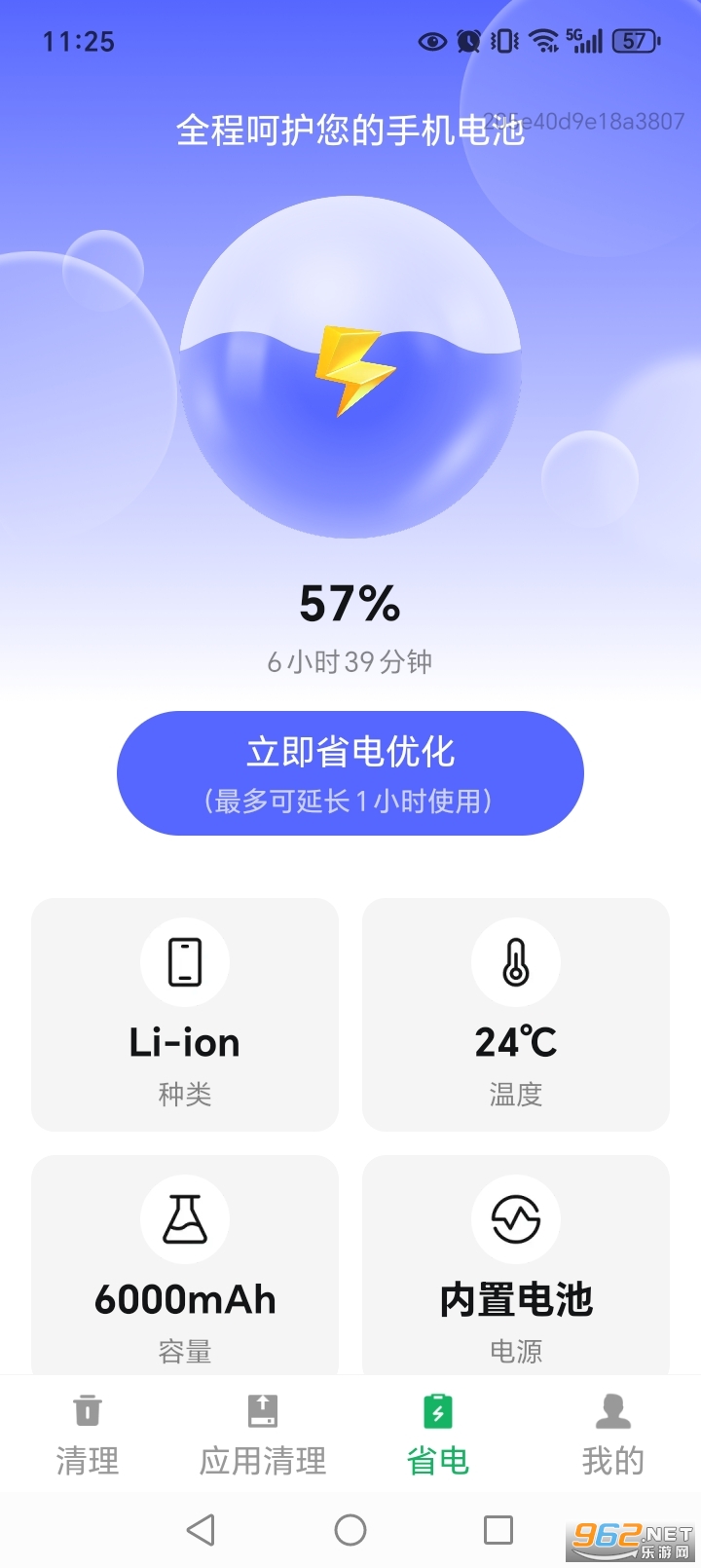701x1568 pixels.
Task: Tap the flask capacity icon above 6000mAh
Action: pyautogui.click(x=184, y=1219)
